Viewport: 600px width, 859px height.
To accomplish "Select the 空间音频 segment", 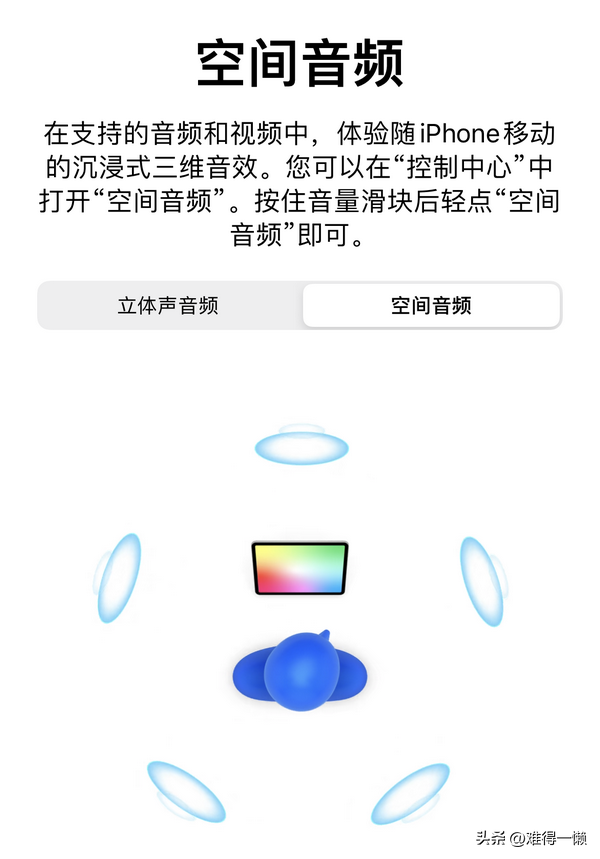I will [431, 306].
